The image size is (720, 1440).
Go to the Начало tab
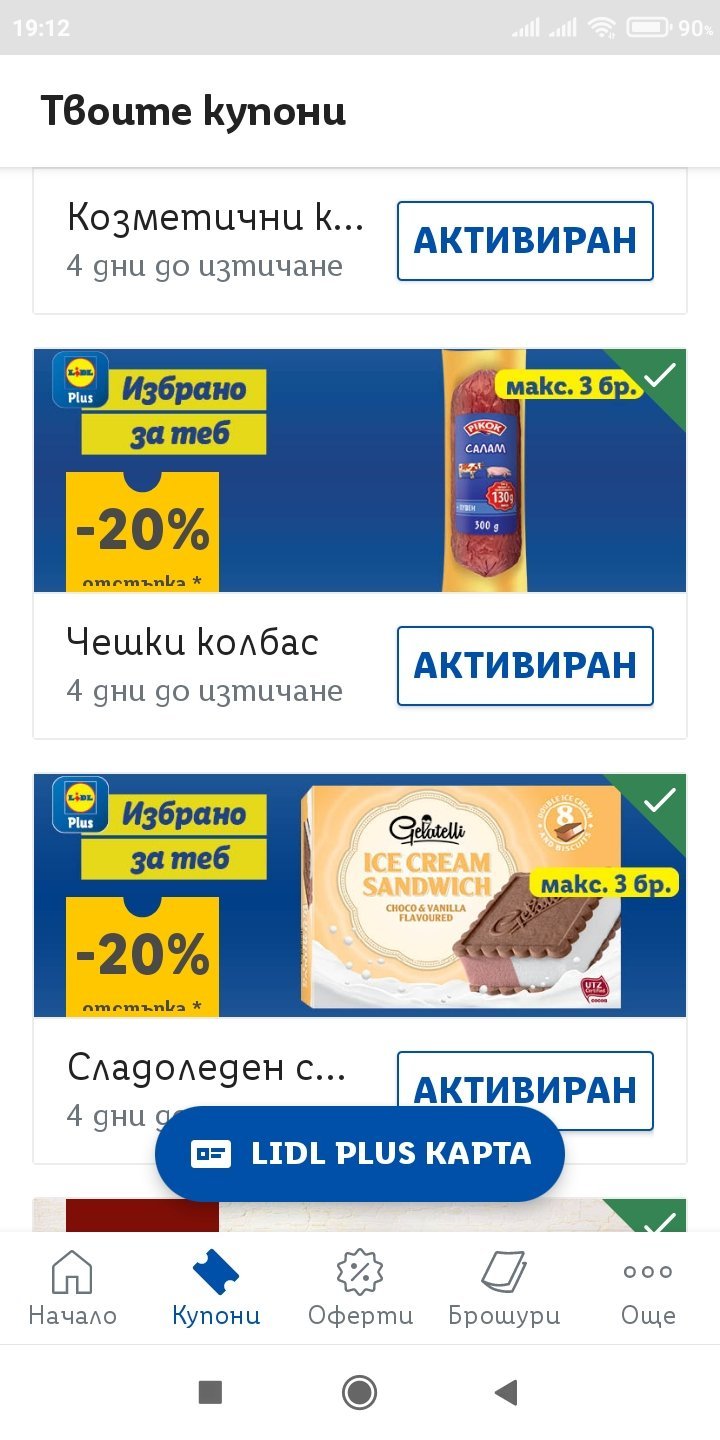[x=72, y=1288]
